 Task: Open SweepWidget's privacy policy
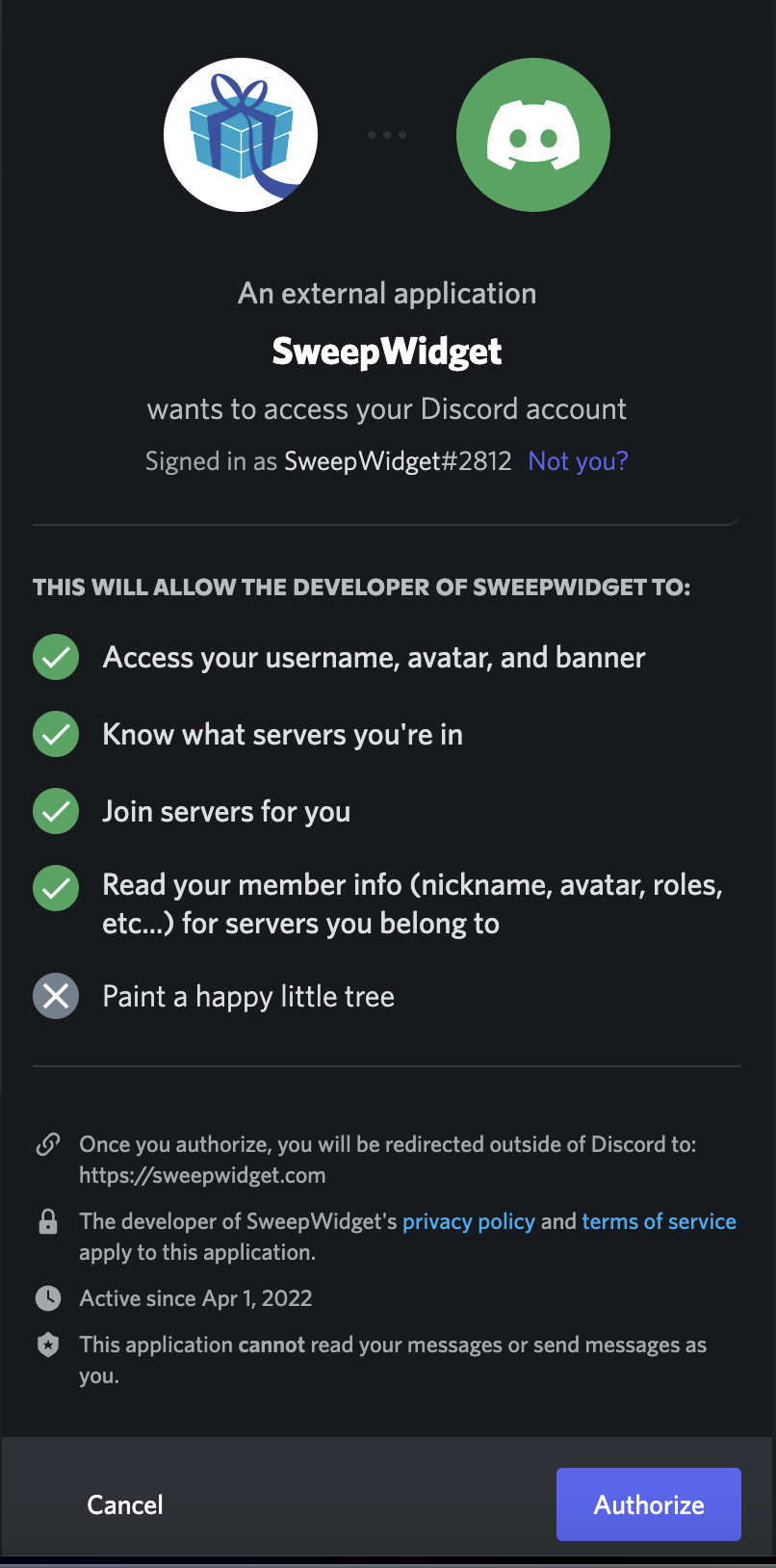469,1221
